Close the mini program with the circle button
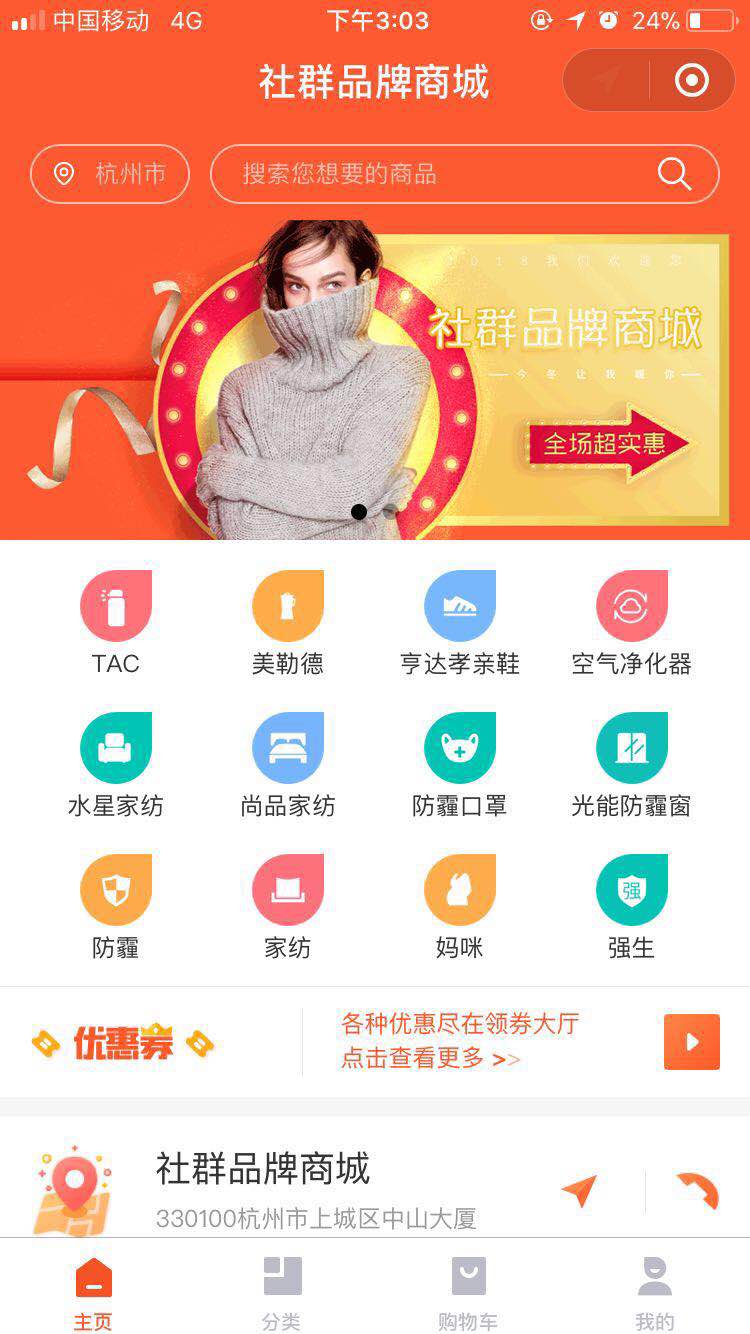750x1334 pixels. point(691,80)
